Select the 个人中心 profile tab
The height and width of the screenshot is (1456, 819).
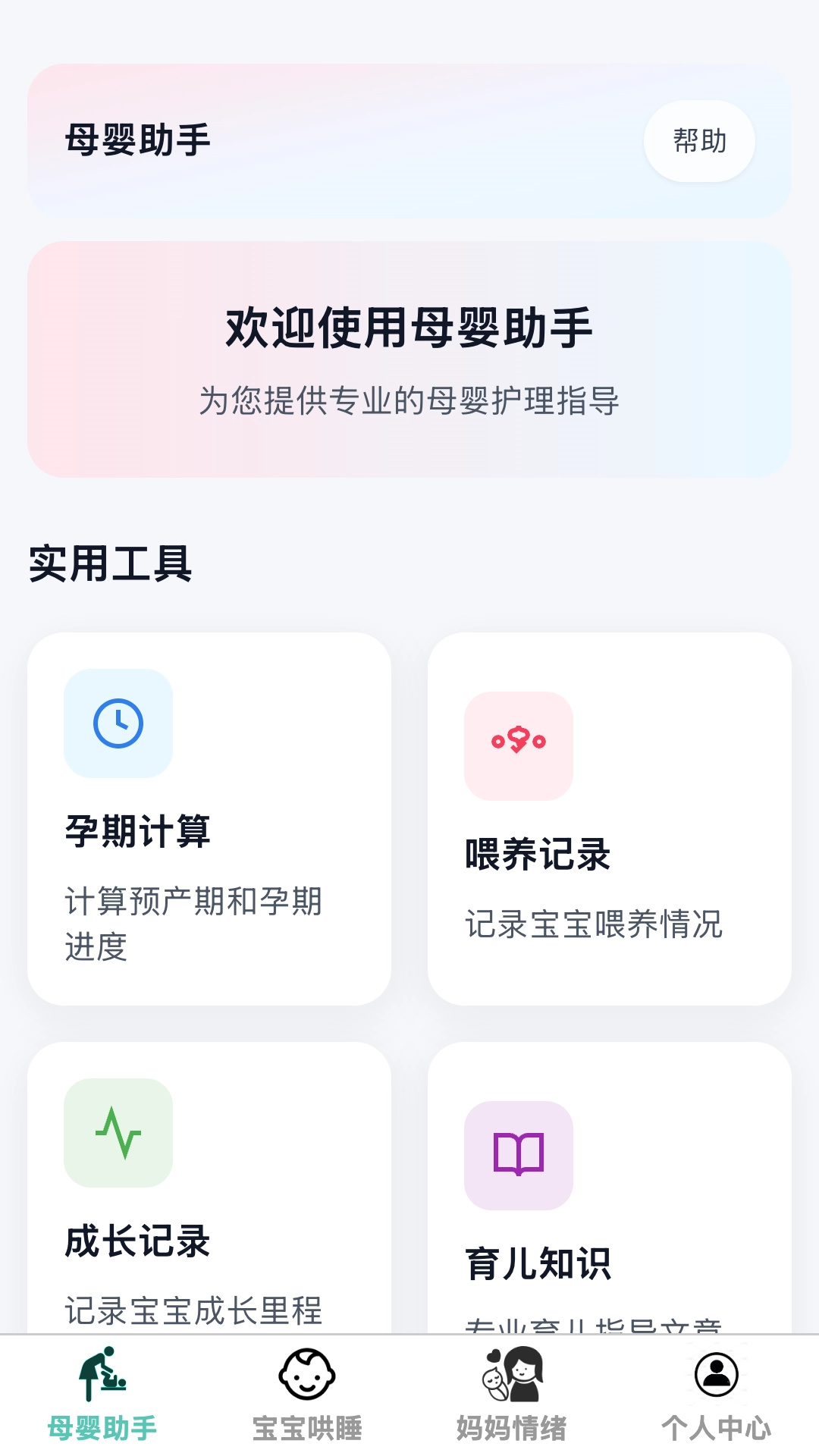717,1395
